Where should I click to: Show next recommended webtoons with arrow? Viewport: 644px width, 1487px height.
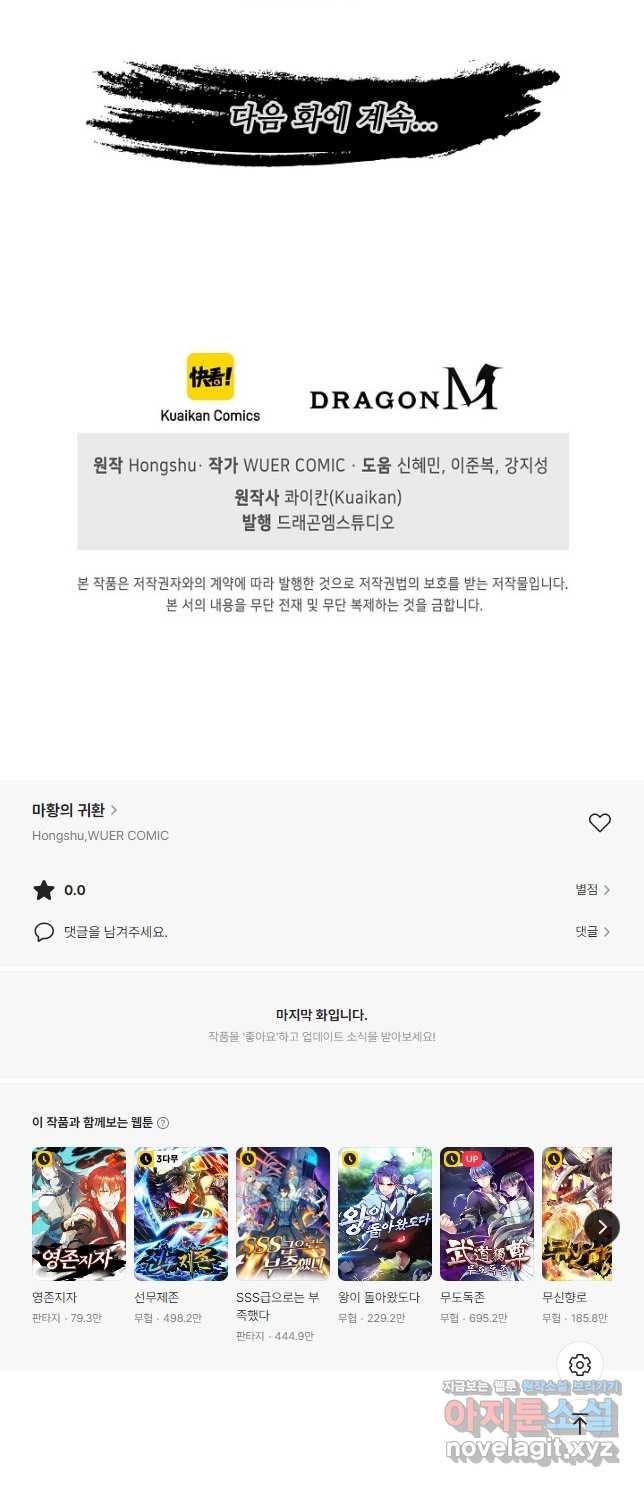[x=602, y=1227]
